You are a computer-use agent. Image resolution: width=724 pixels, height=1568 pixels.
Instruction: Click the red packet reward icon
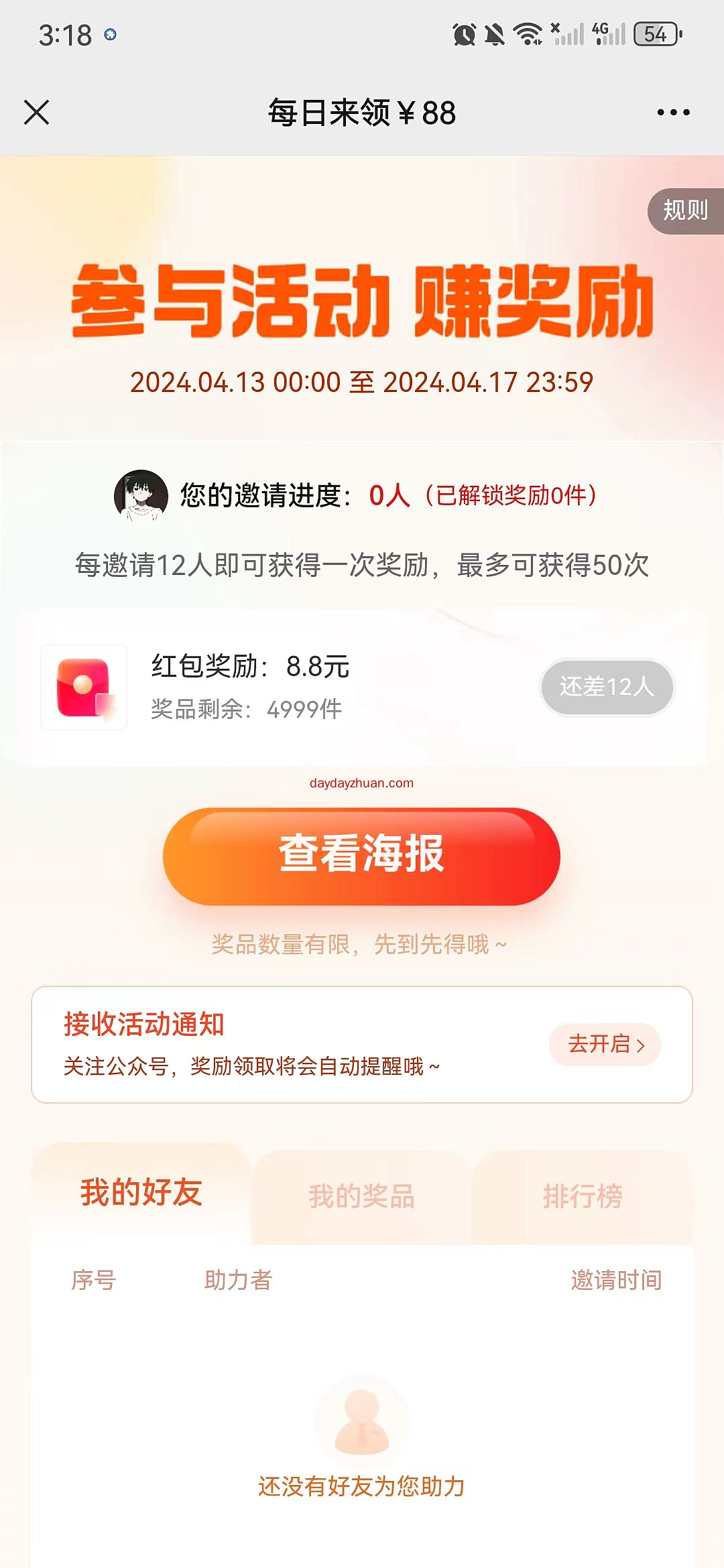pos(83,688)
